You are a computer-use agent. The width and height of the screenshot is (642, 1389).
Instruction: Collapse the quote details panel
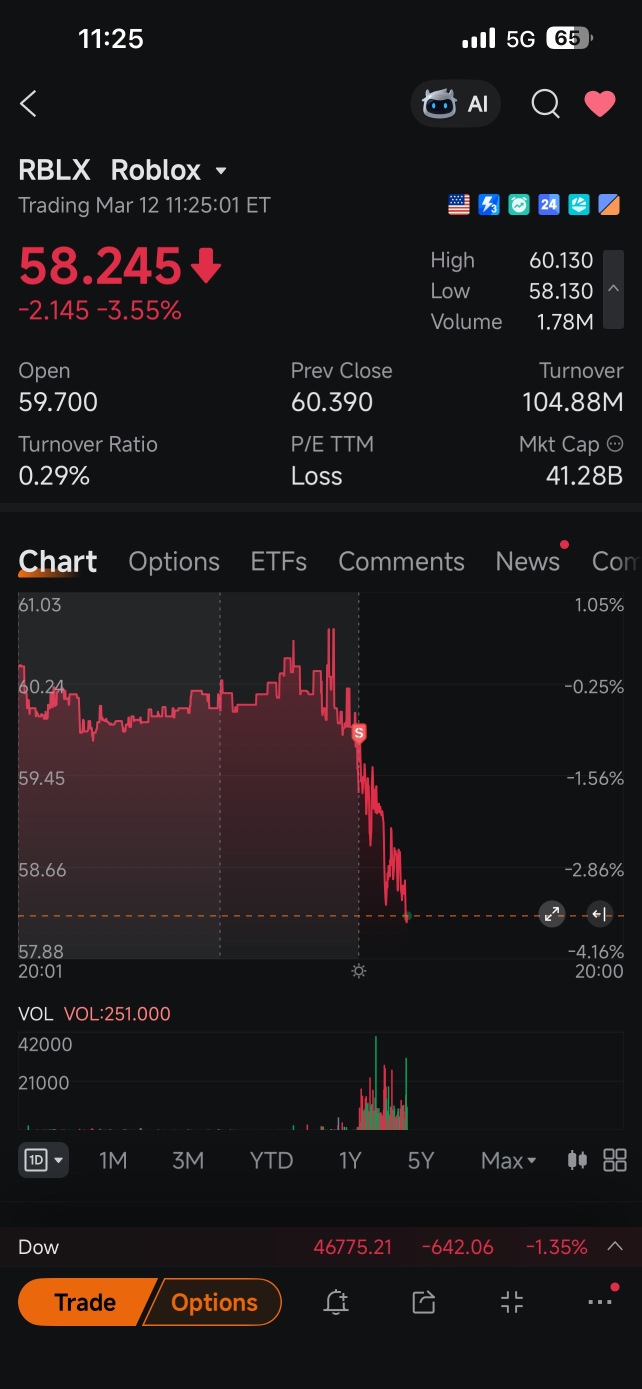614,290
